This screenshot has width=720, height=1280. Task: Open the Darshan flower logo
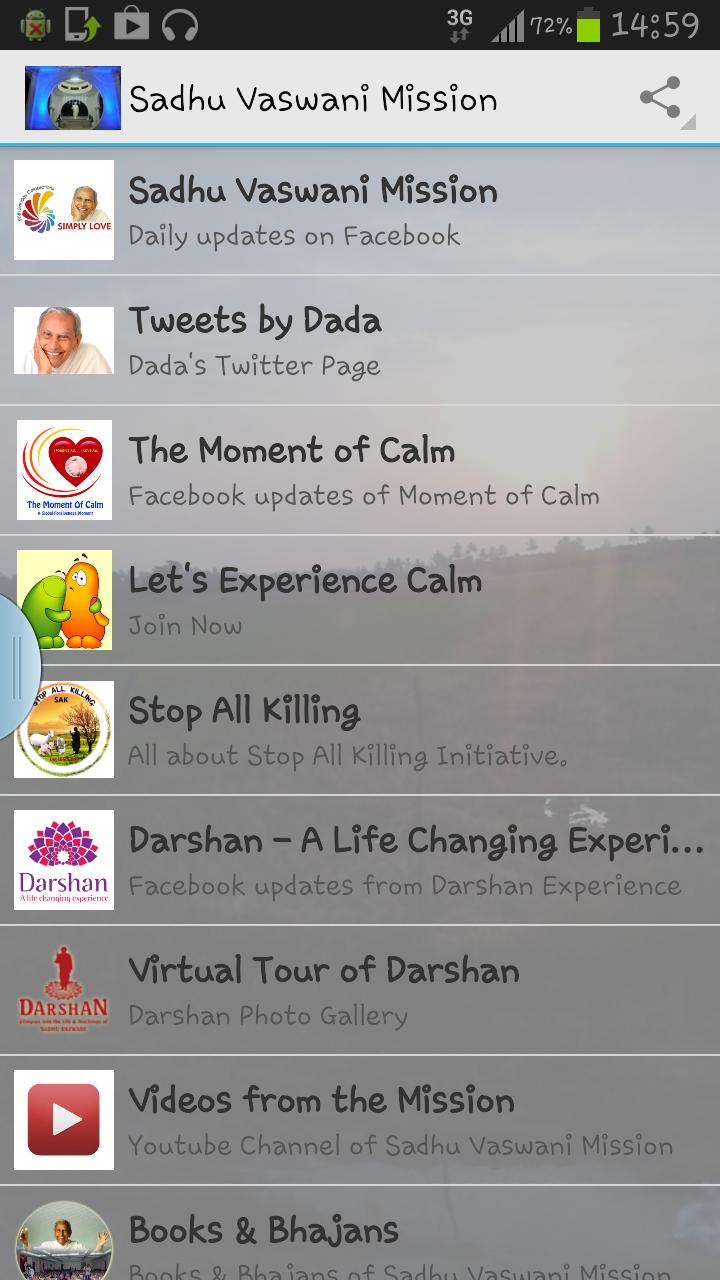[x=63, y=858]
